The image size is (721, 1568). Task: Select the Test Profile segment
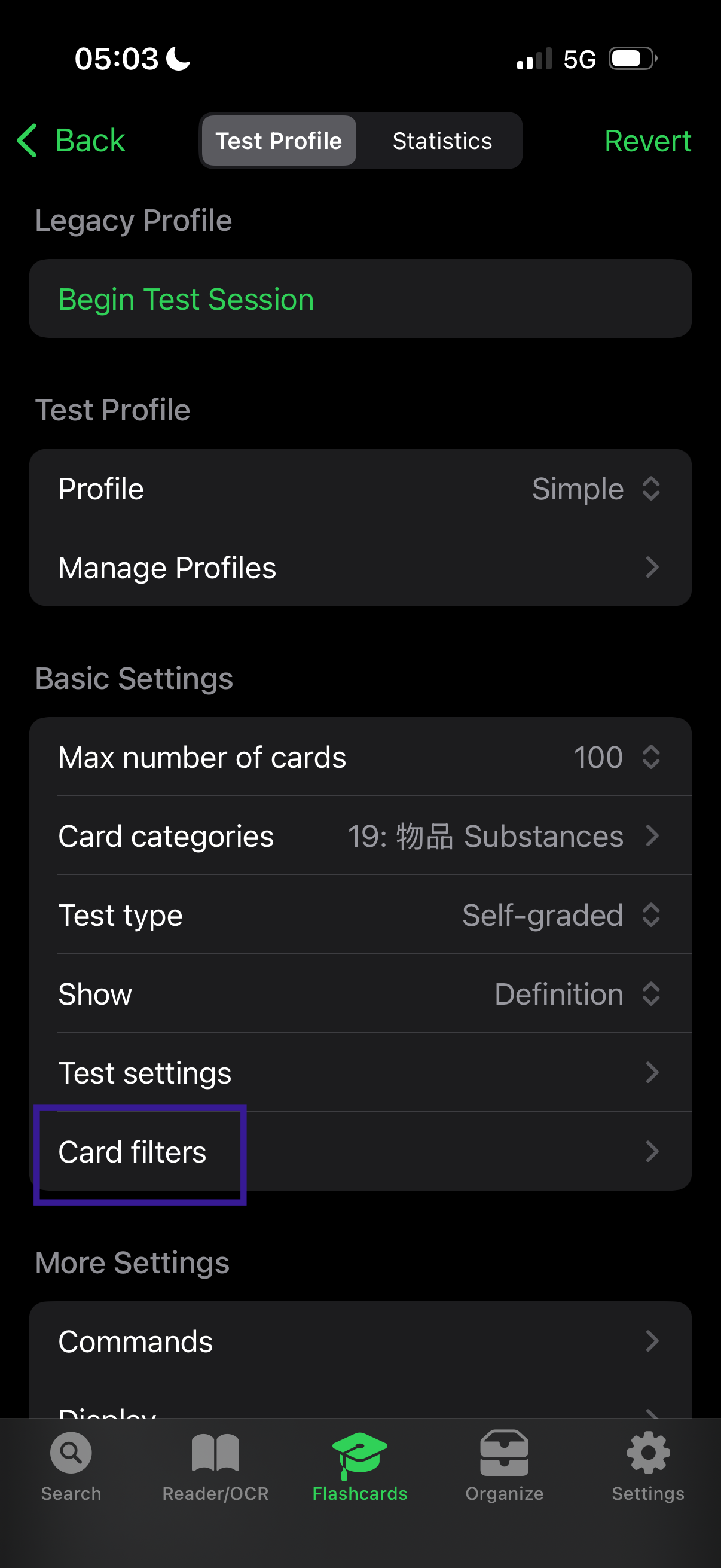(279, 141)
